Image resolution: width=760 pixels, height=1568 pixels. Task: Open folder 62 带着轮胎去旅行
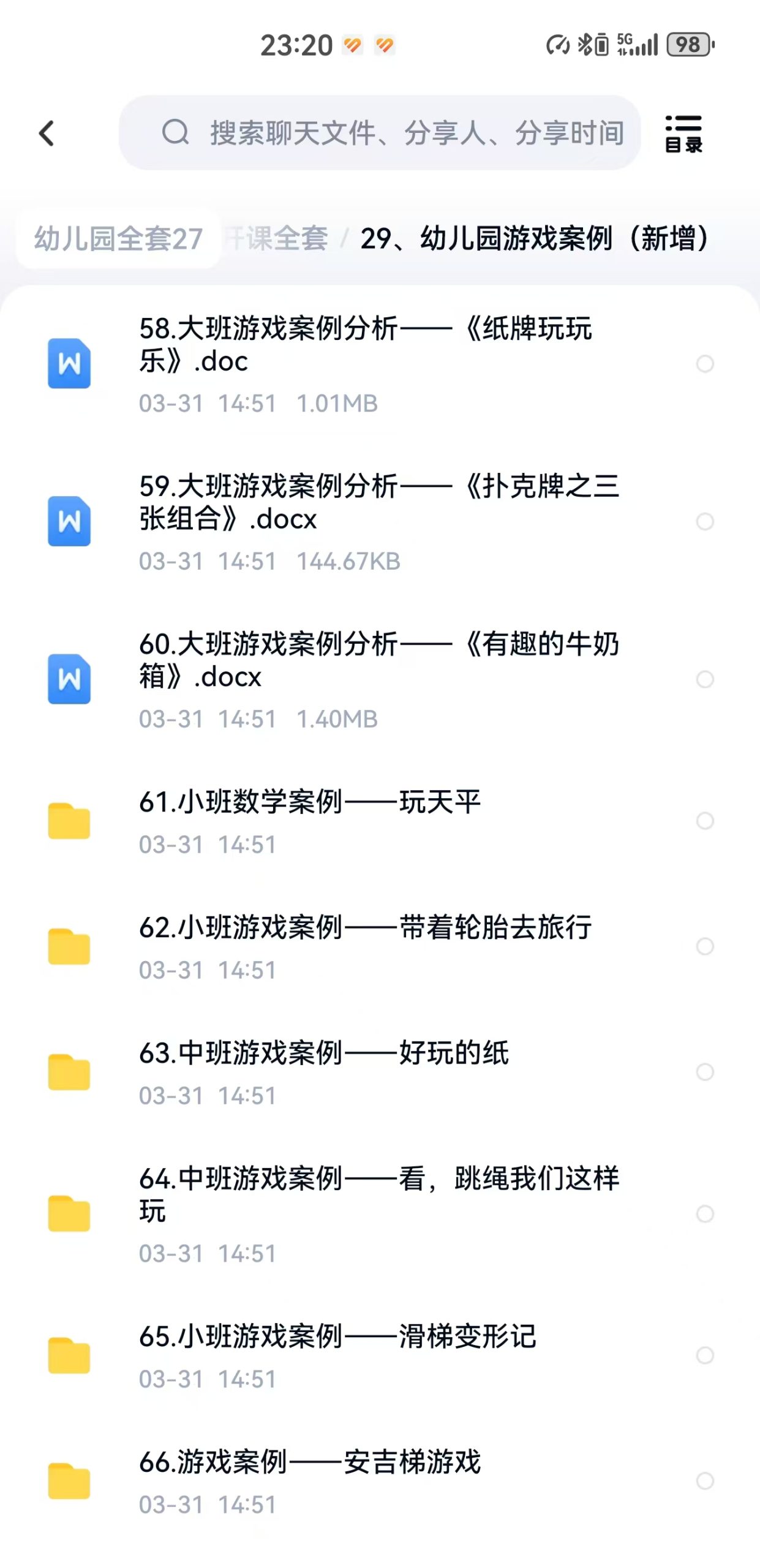pos(365,928)
